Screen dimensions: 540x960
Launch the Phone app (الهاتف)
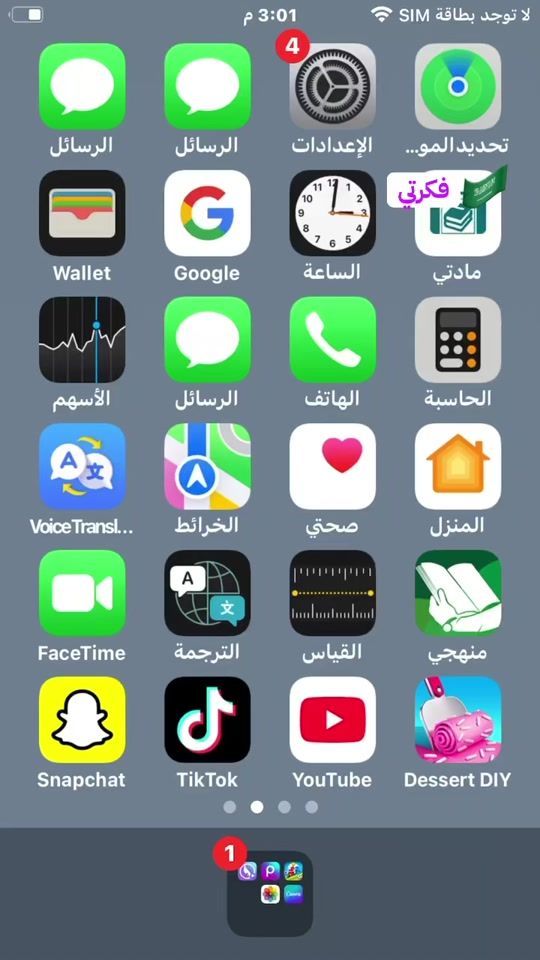[332, 340]
